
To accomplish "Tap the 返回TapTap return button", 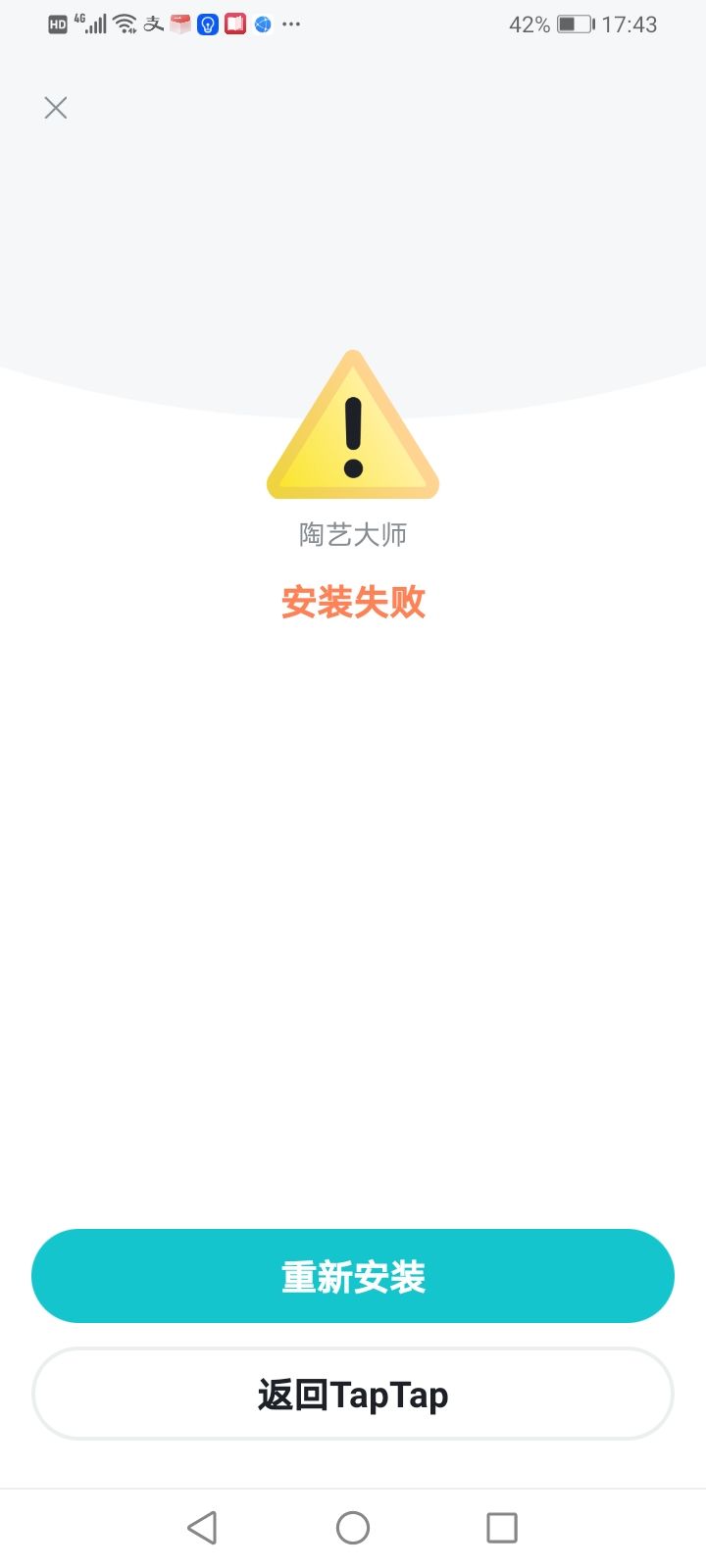I will click(352, 1394).
